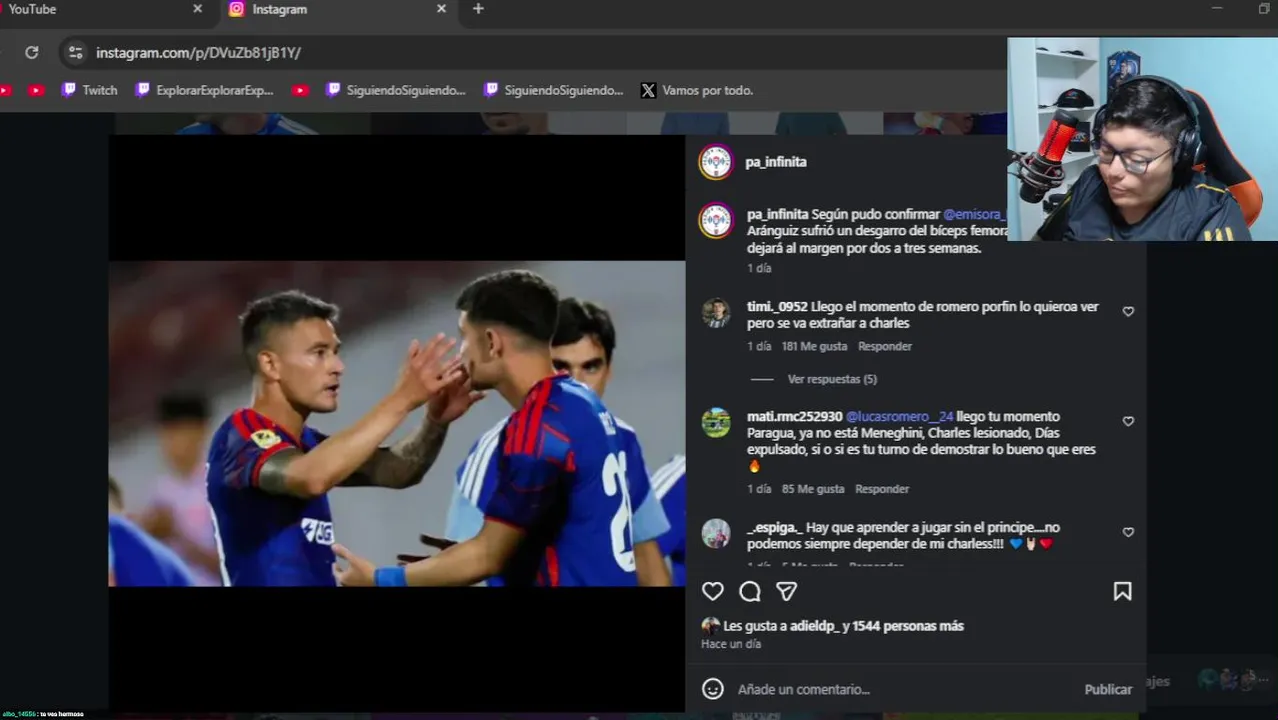Open the pa_infinita profile from the post header
The width and height of the screenshot is (1278, 720).
(775, 162)
